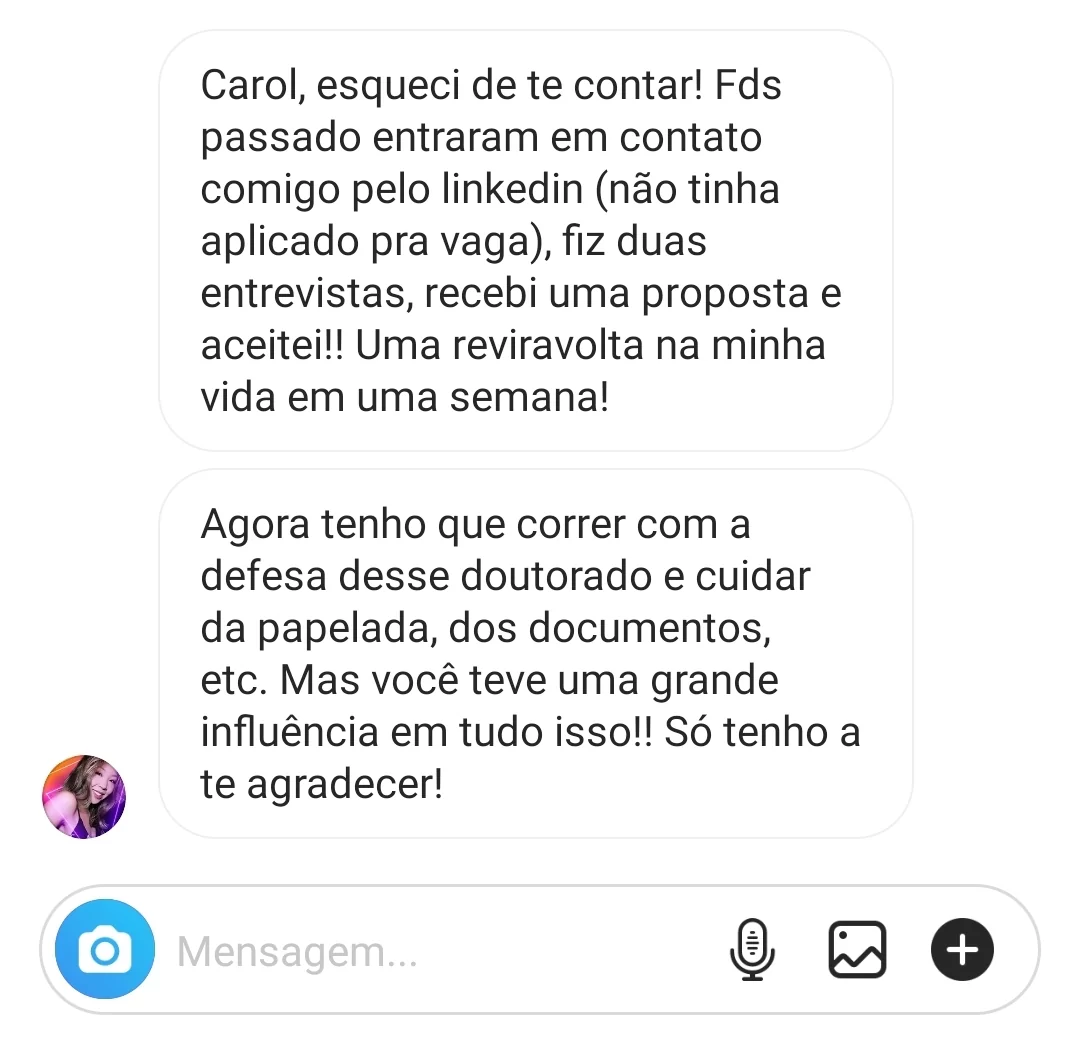
Task: Open the sender's profile picture
Action: pos(84,796)
